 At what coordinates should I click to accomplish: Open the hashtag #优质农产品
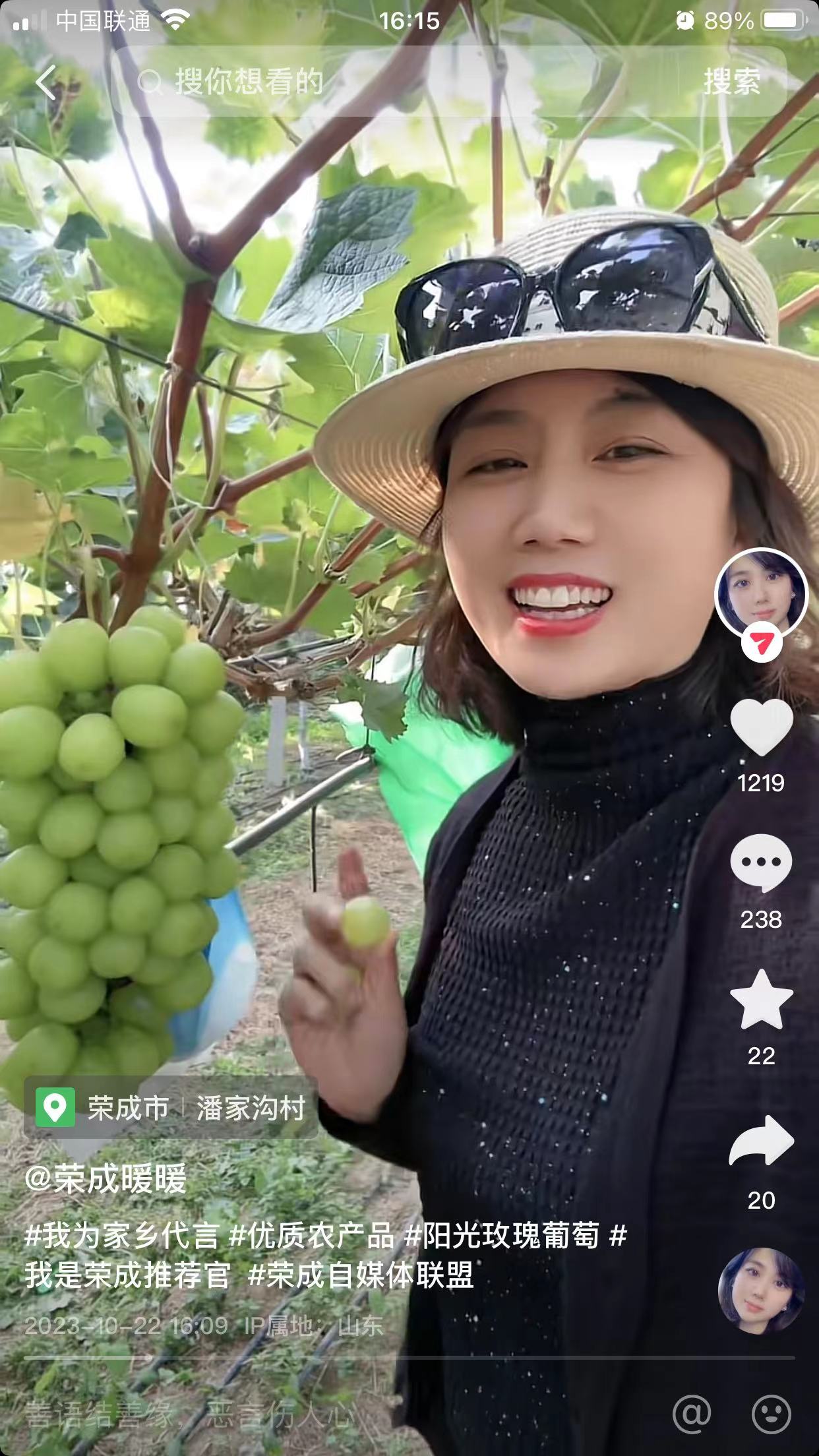coord(311,1234)
